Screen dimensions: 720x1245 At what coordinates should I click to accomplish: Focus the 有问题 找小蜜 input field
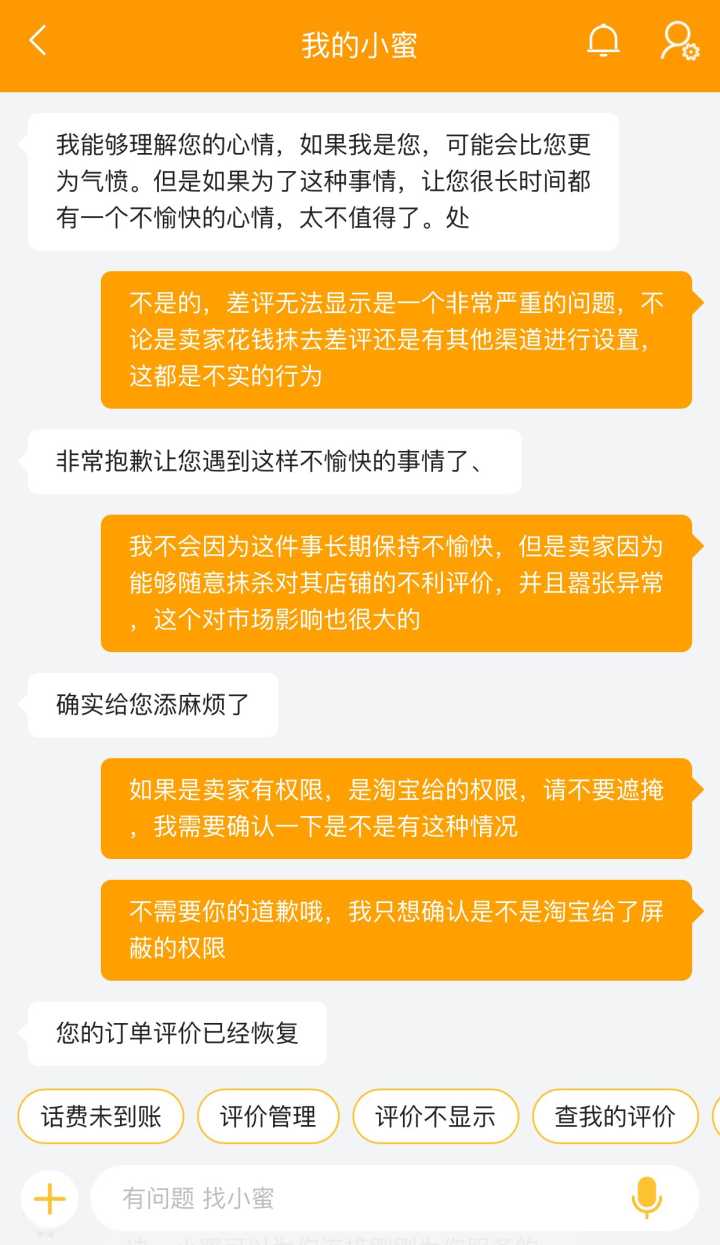(360, 1198)
